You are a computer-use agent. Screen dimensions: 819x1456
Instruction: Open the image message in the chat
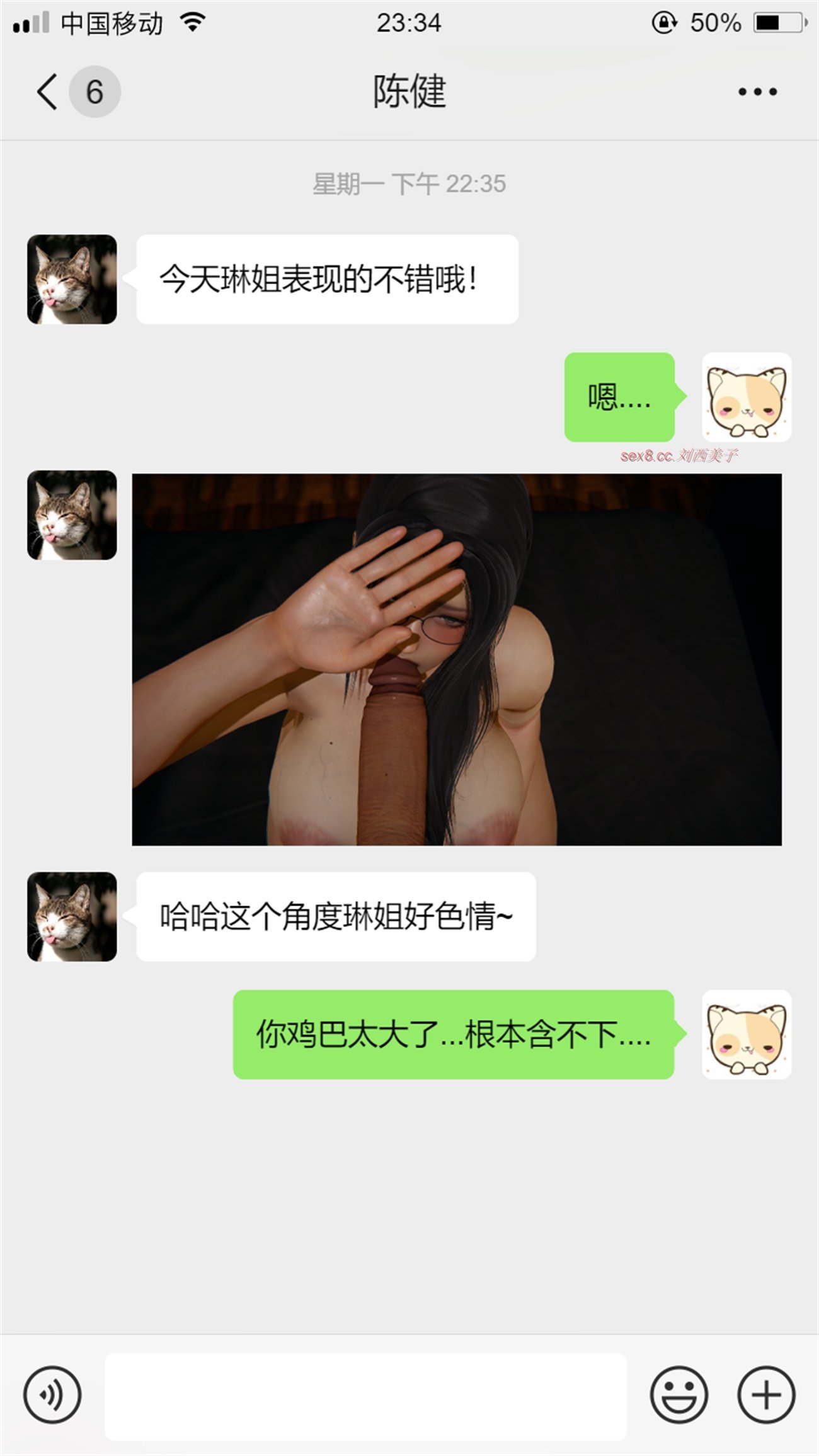pyautogui.click(x=456, y=659)
